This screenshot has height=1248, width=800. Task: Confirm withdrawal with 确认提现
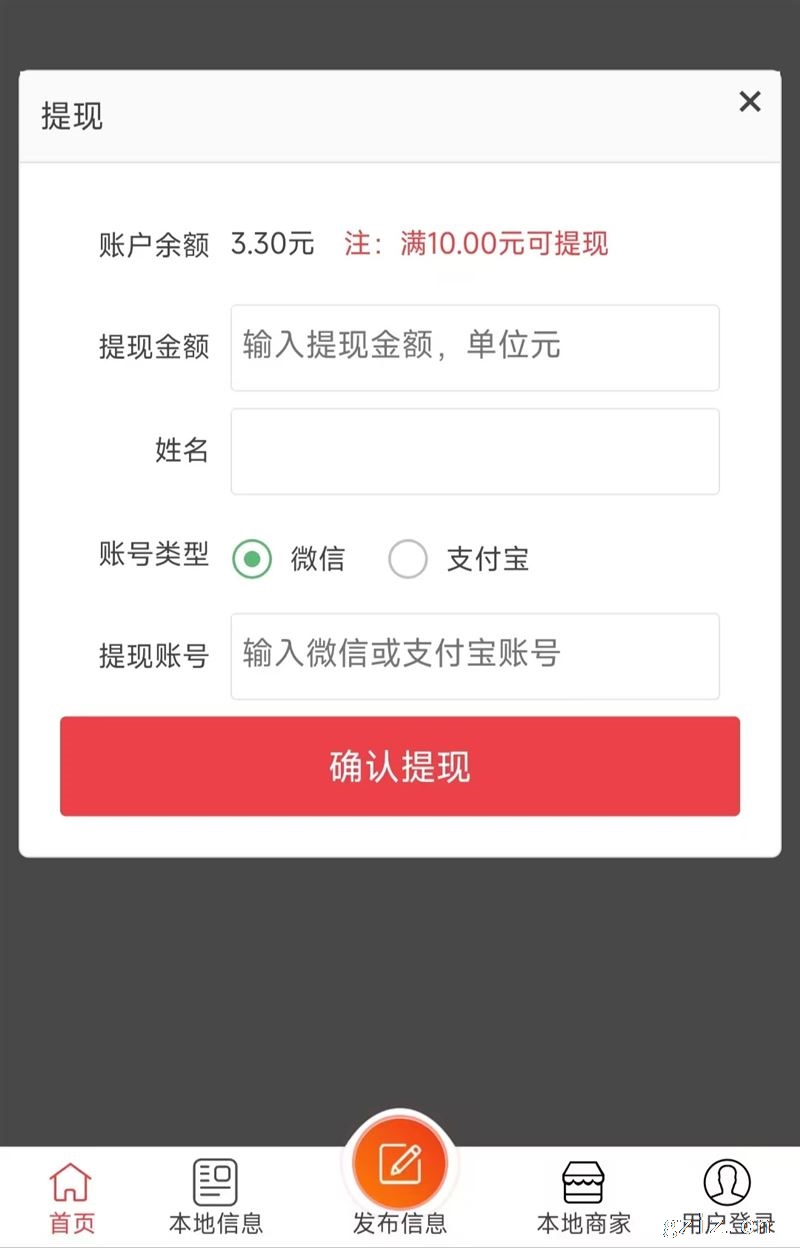coord(400,766)
